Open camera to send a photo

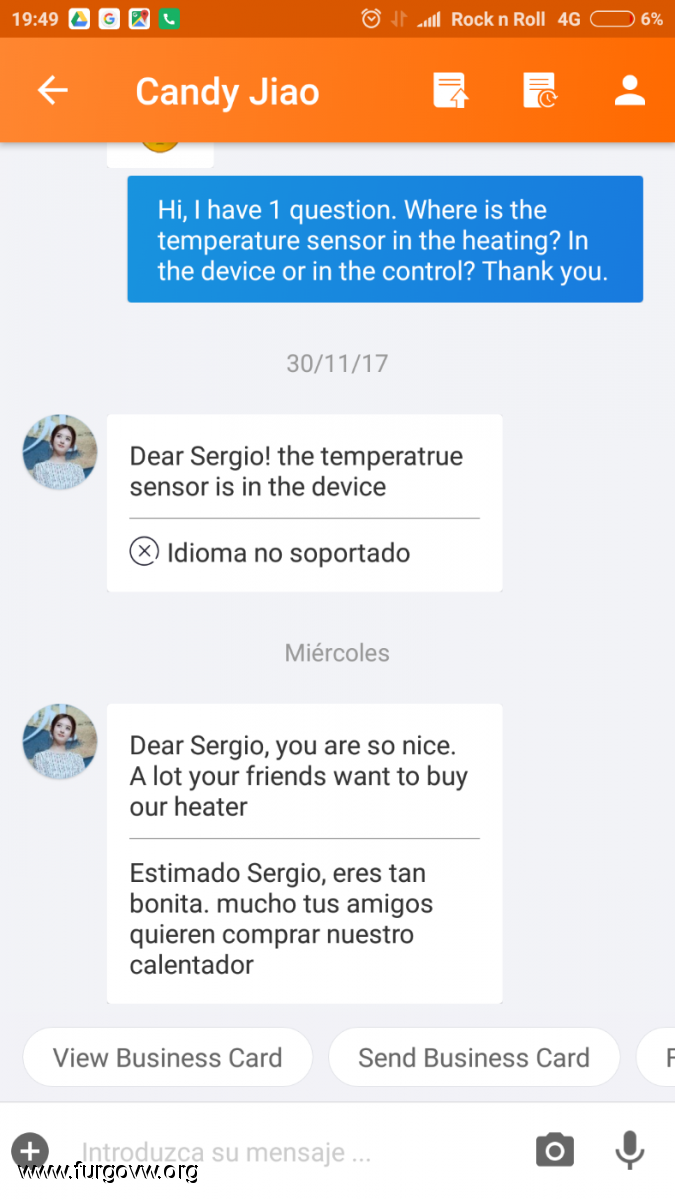555,1151
